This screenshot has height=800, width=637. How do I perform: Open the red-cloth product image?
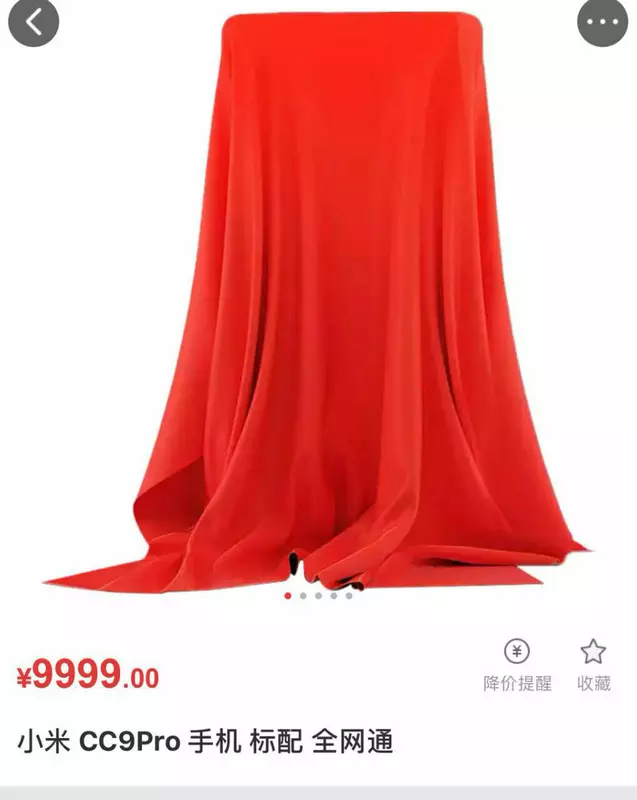click(318, 300)
